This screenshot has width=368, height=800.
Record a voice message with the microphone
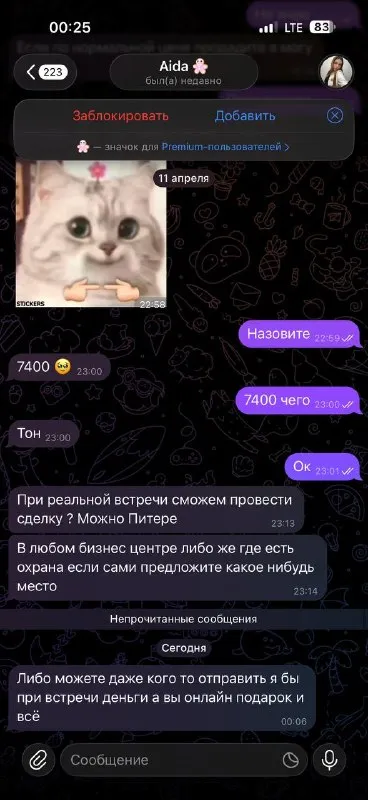pyautogui.click(x=330, y=760)
